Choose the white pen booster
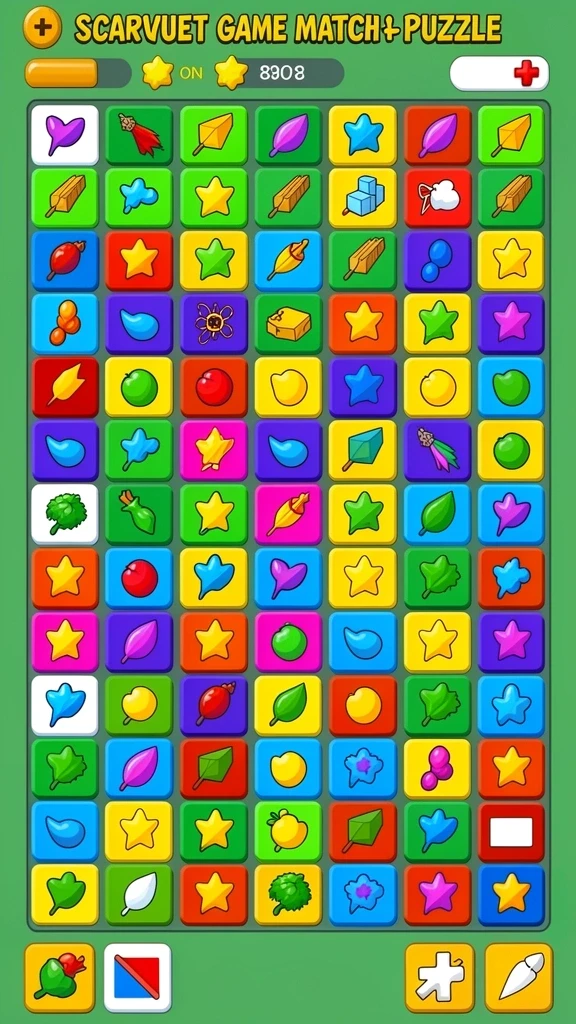 [x=519, y=977]
